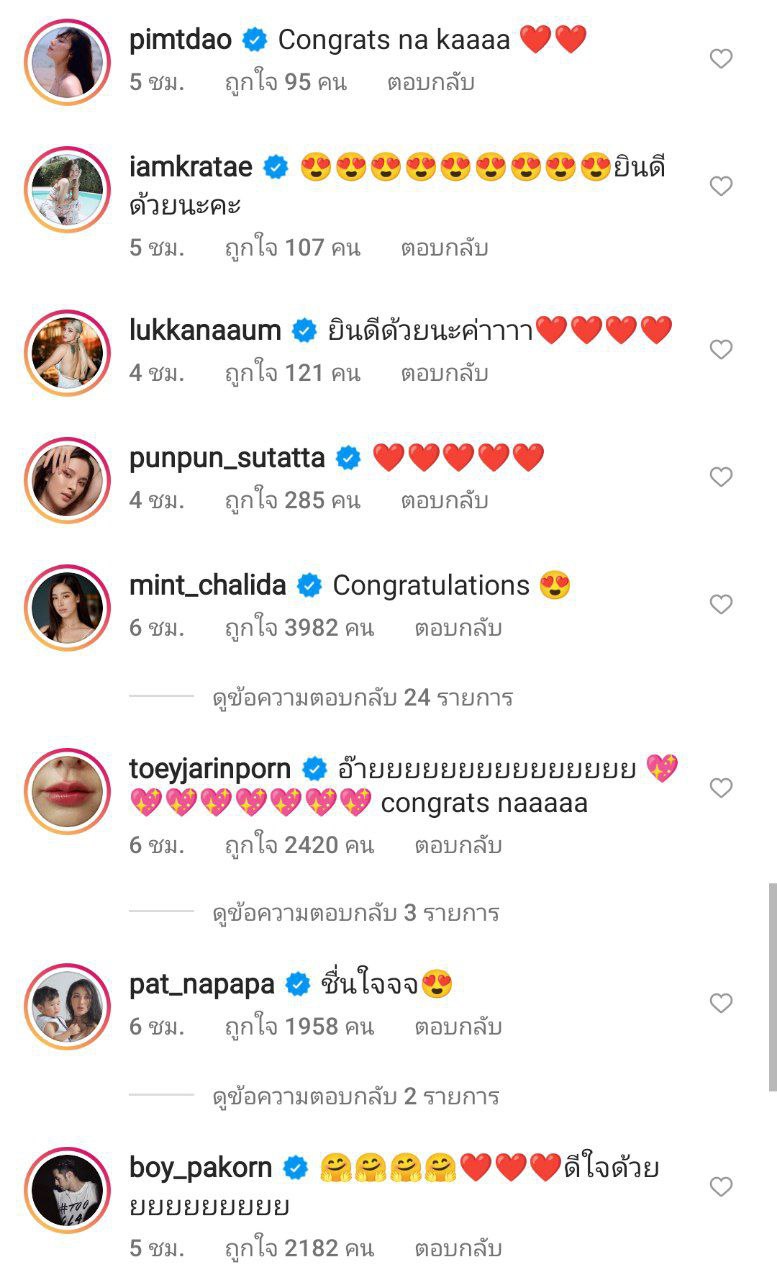Like punpun_sutatta's hearts comment

[x=721, y=477]
